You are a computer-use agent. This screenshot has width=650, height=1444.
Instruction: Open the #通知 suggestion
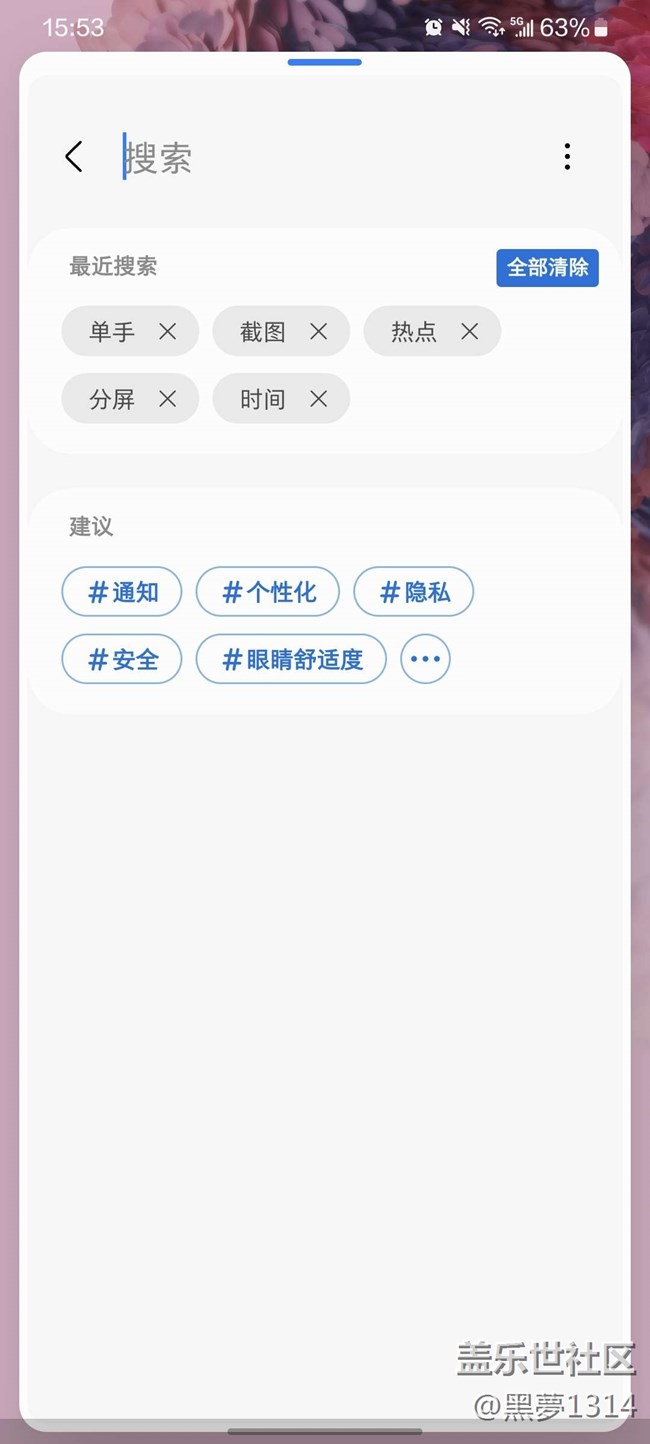122,592
